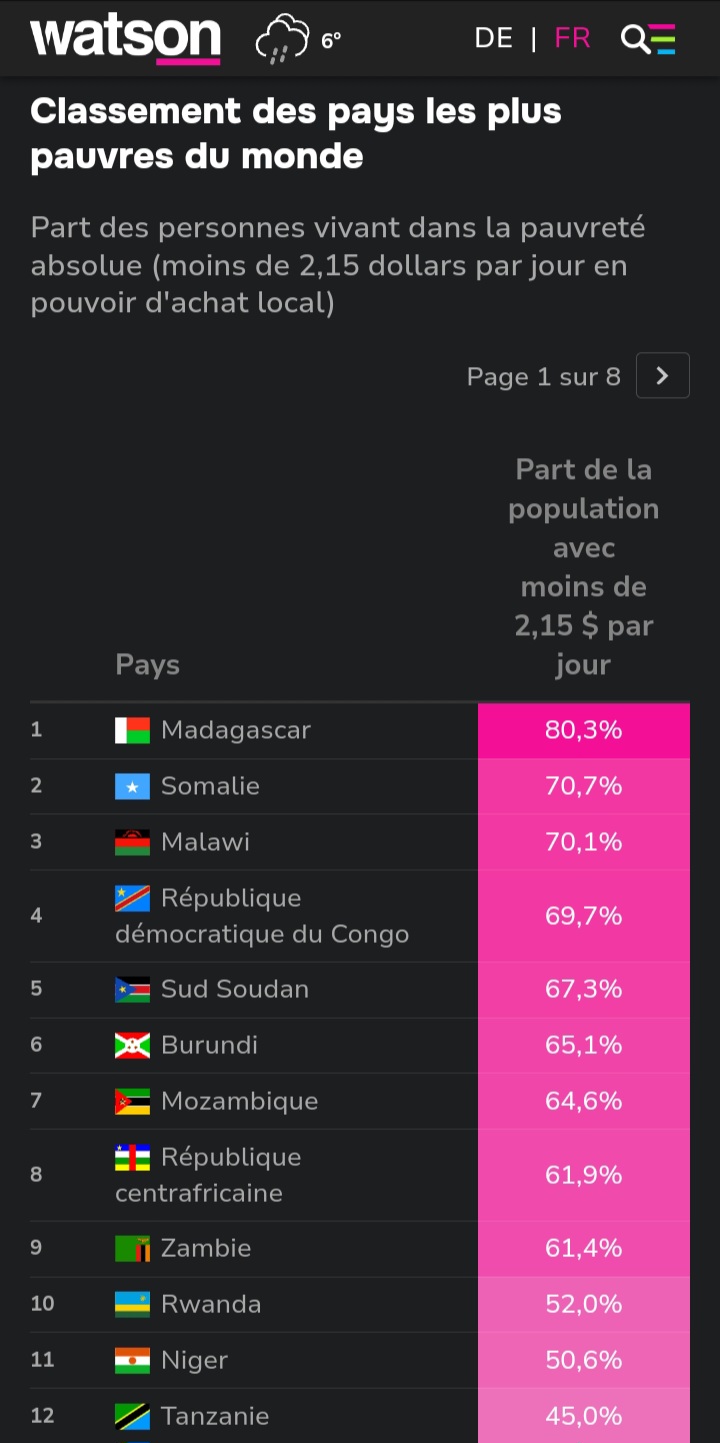This screenshot has width=720, height=1443.
Task: Sort by population share column header
Action: click(583, 567)
